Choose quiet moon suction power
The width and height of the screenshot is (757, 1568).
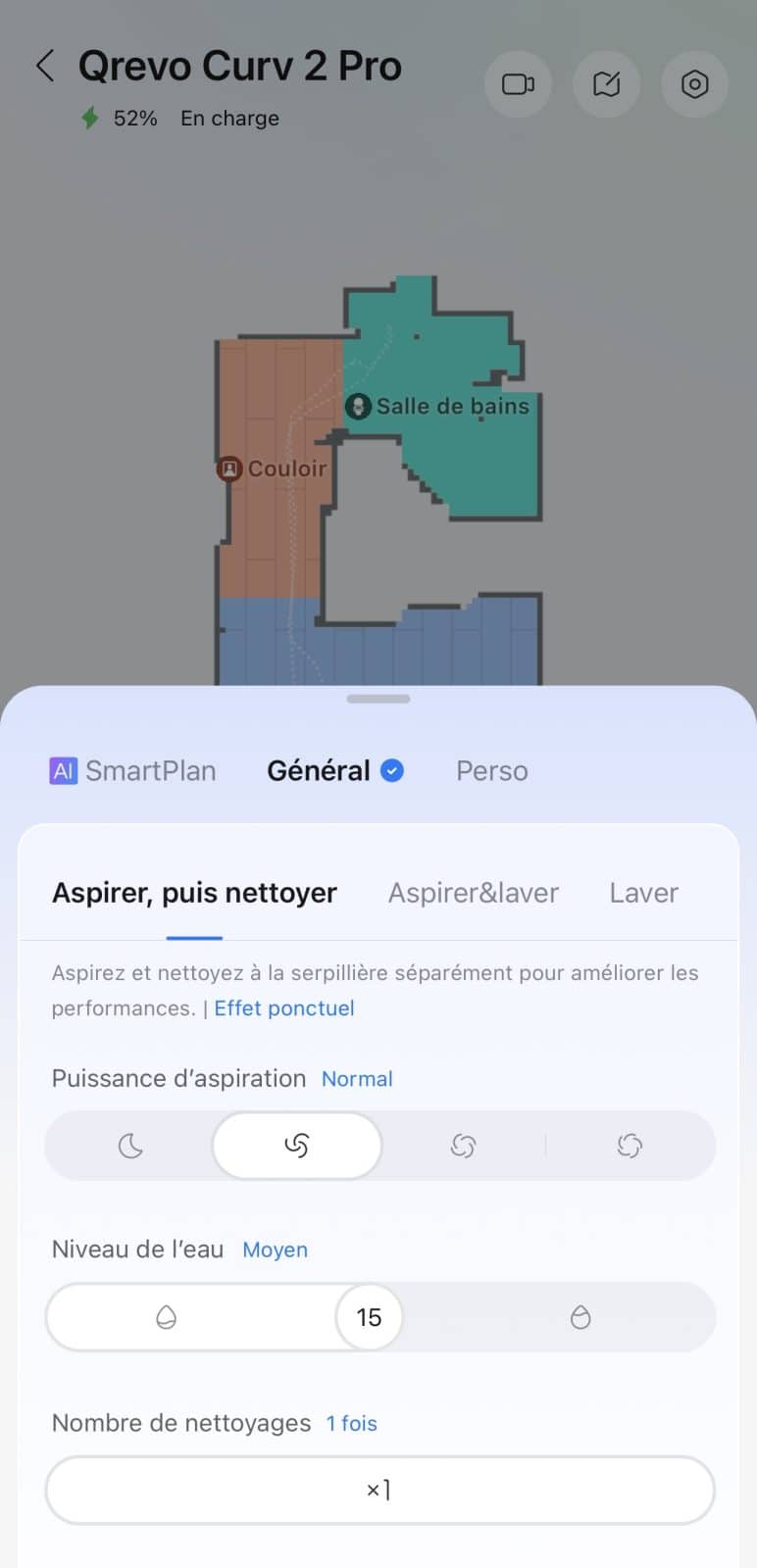point(130,1146)
